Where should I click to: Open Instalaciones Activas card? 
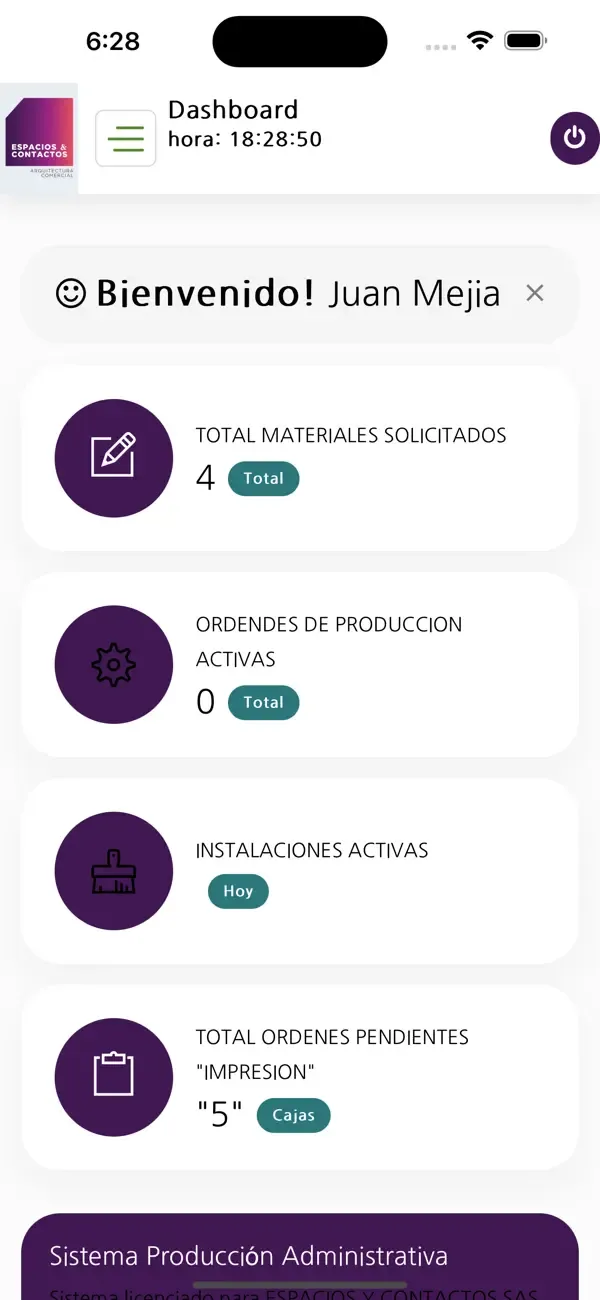click(x=300, y=870)
